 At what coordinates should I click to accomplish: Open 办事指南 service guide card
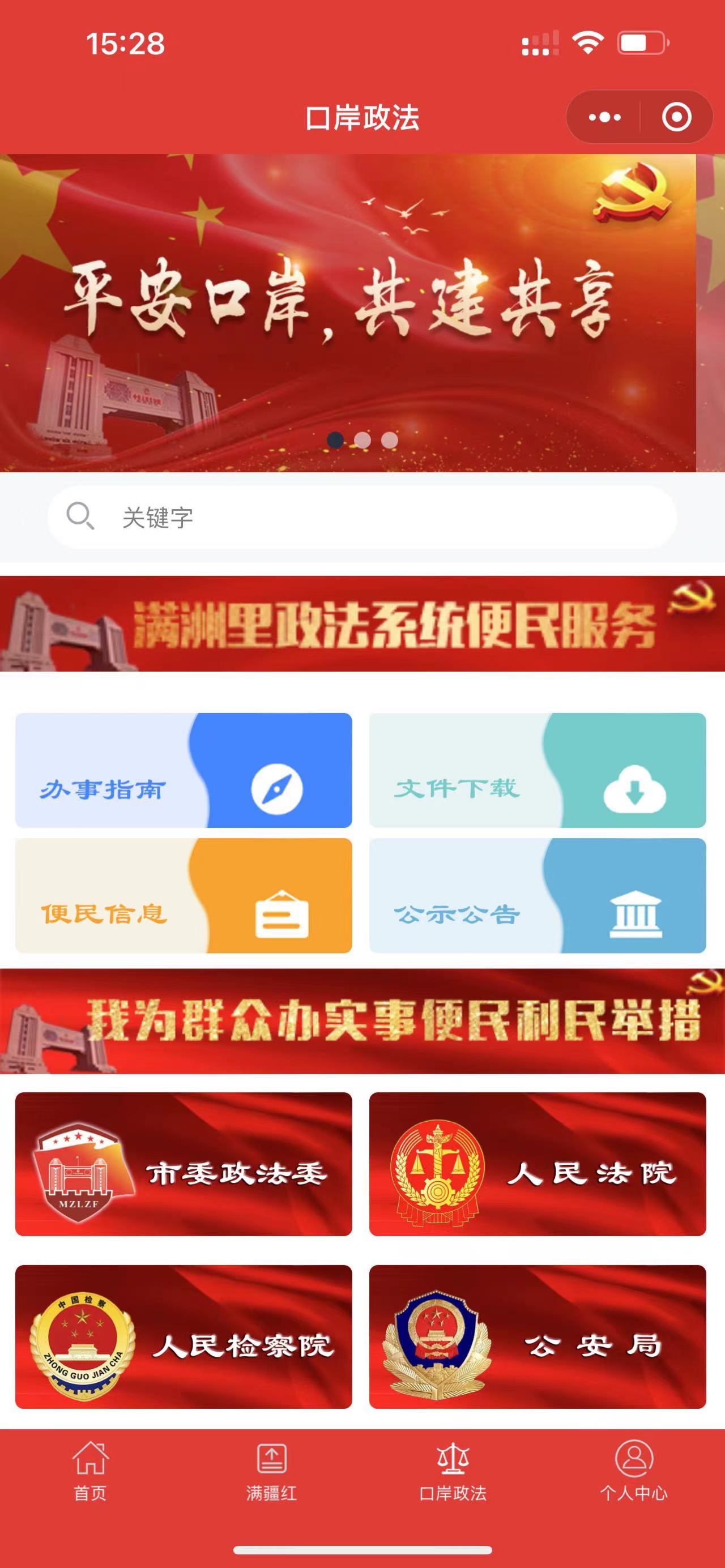point(183,770)
